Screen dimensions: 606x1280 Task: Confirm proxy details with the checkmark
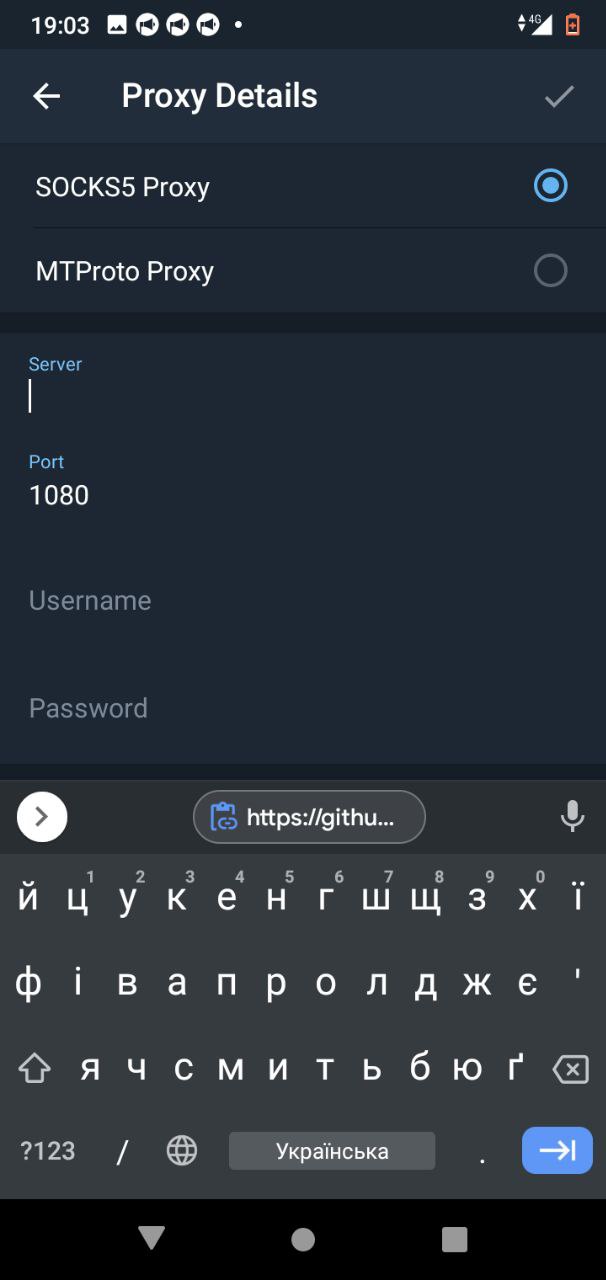(x=559, y=96)
